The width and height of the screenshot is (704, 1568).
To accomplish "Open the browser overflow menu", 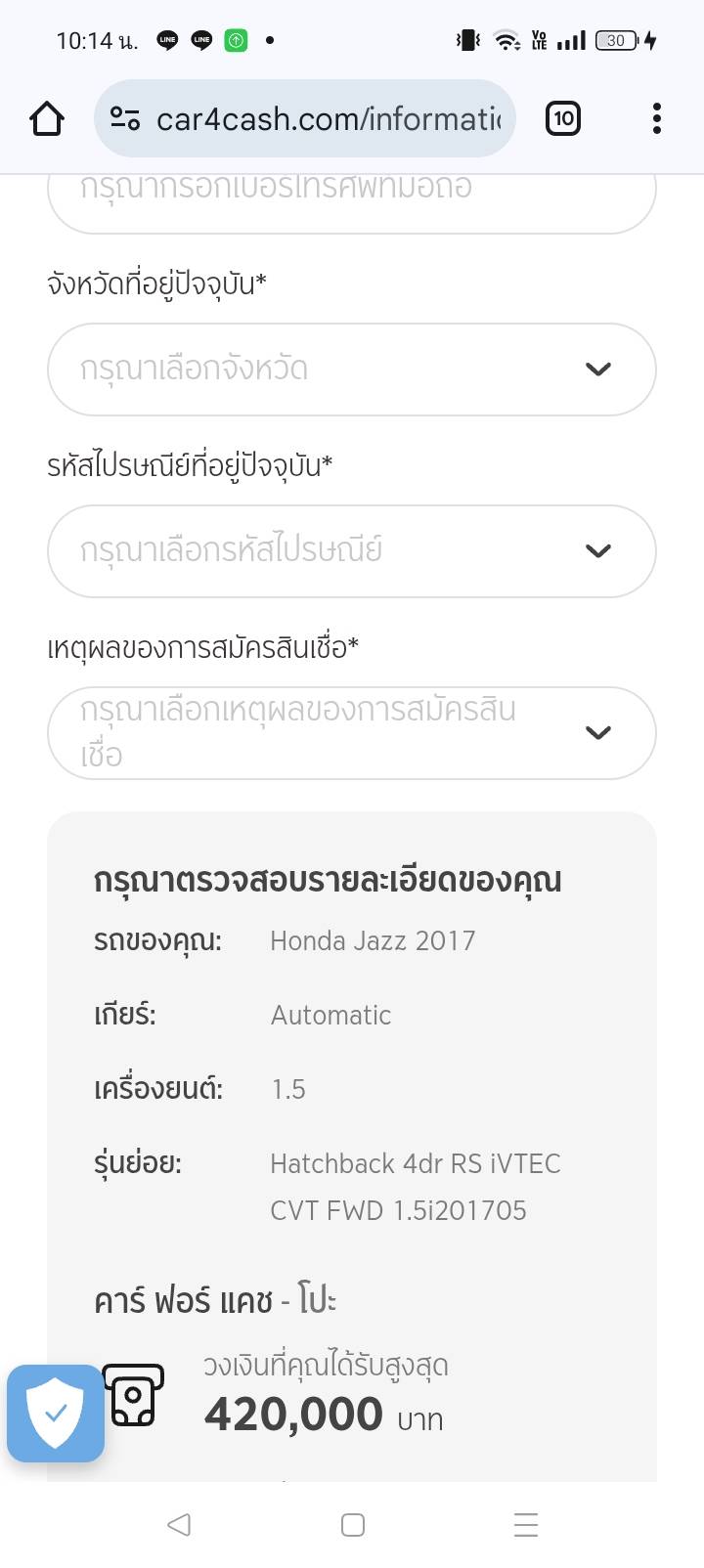I will point(656,119).
